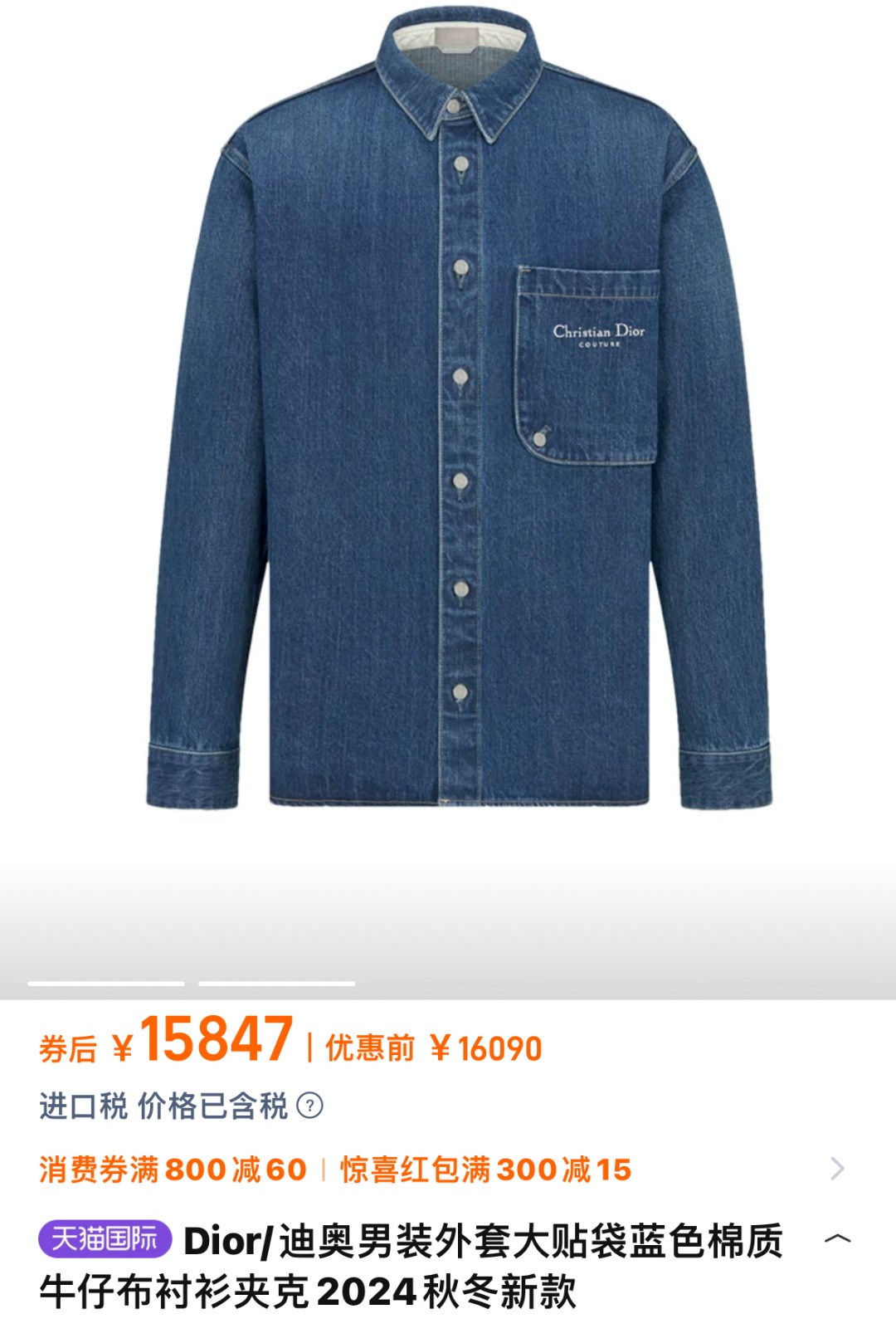This screenshot has height=1343, width=896.
Task: Open the Dior denim shirt product image
Action: tap(459, 415)
